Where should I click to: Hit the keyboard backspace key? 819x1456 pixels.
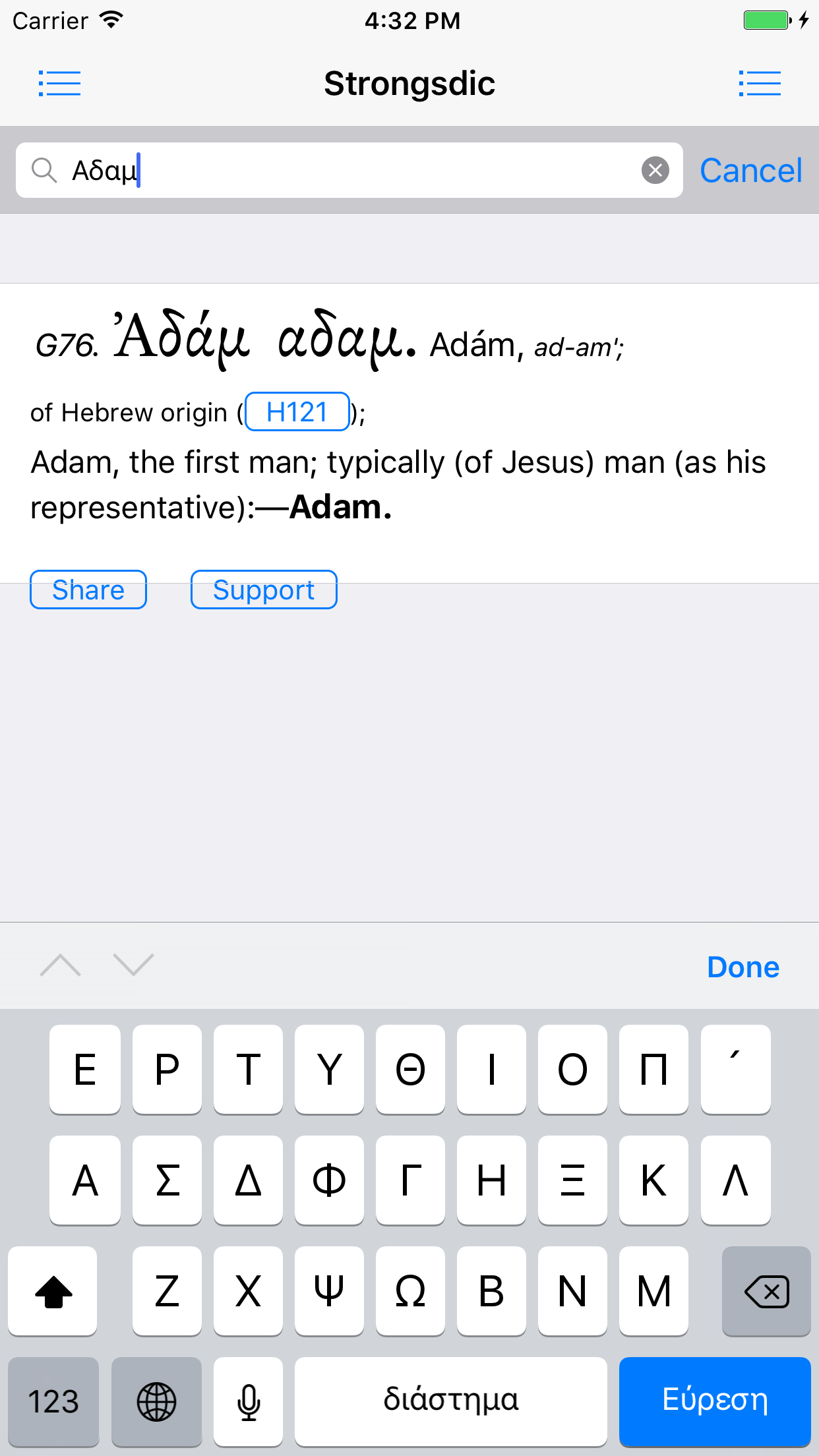click(766, 1290)
